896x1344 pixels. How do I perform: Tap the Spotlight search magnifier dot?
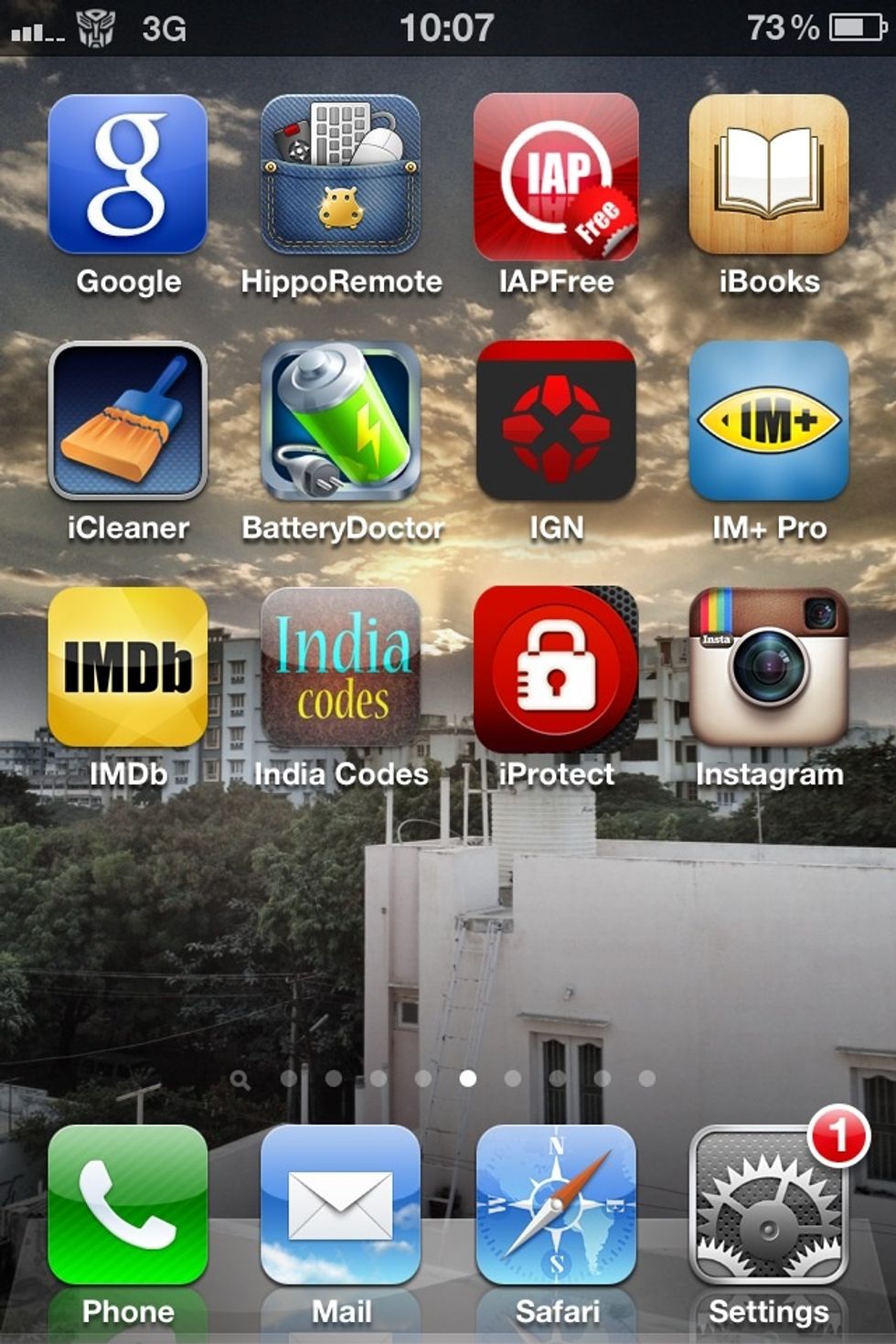coord(241,1079)
